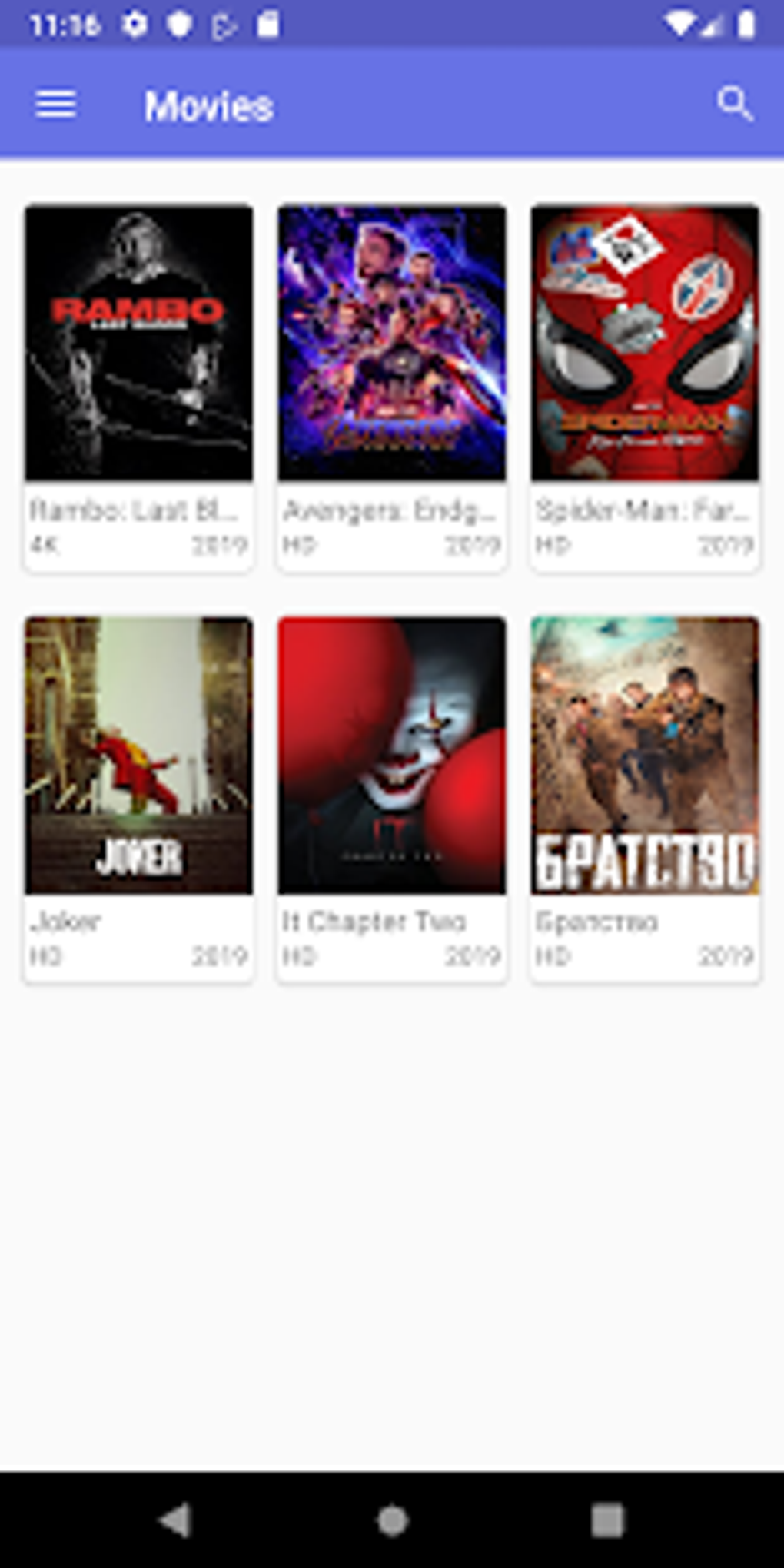Open the search icon

point(734,105)
